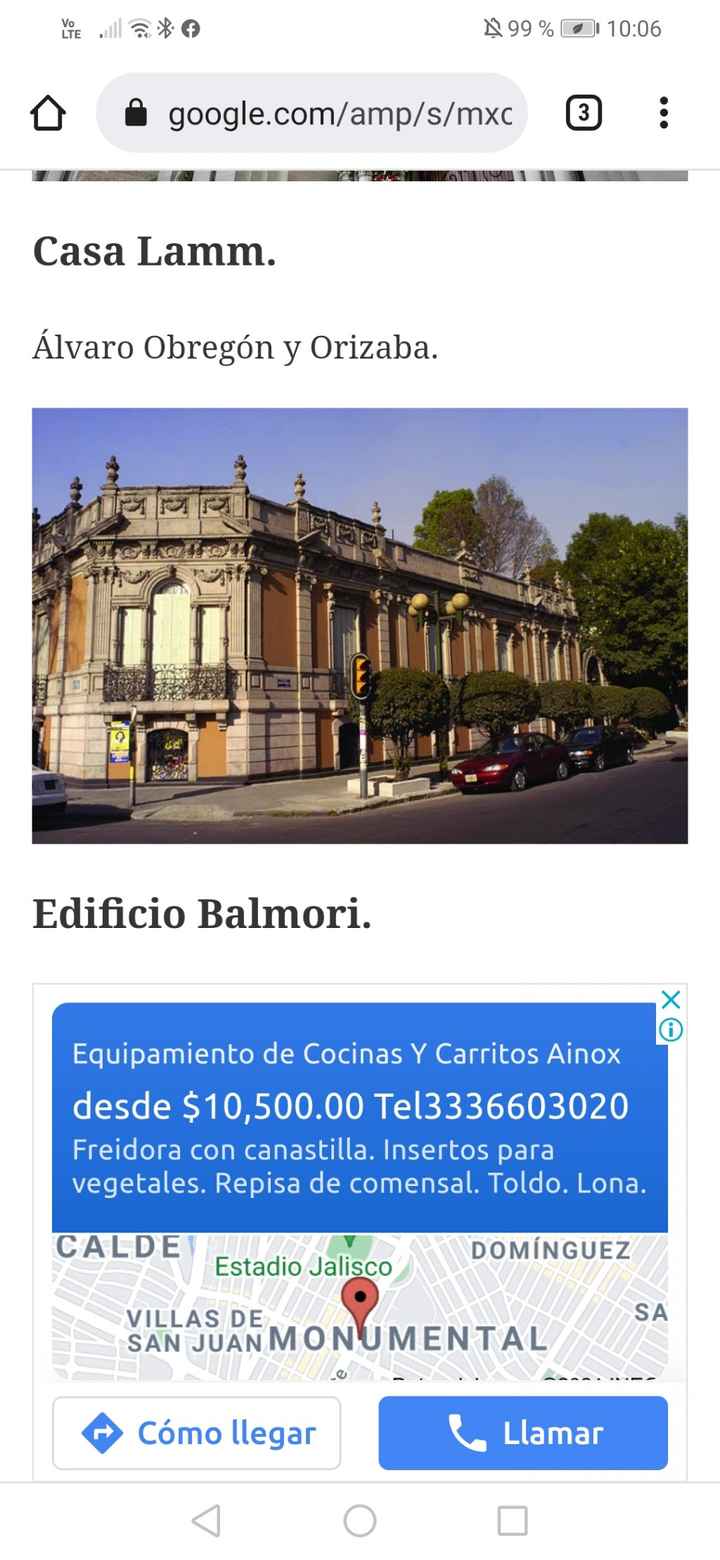The image size is (720, 1560).
Task: Open the tab switcher showing 3 tabs
Action: click(x=584, y=113)
